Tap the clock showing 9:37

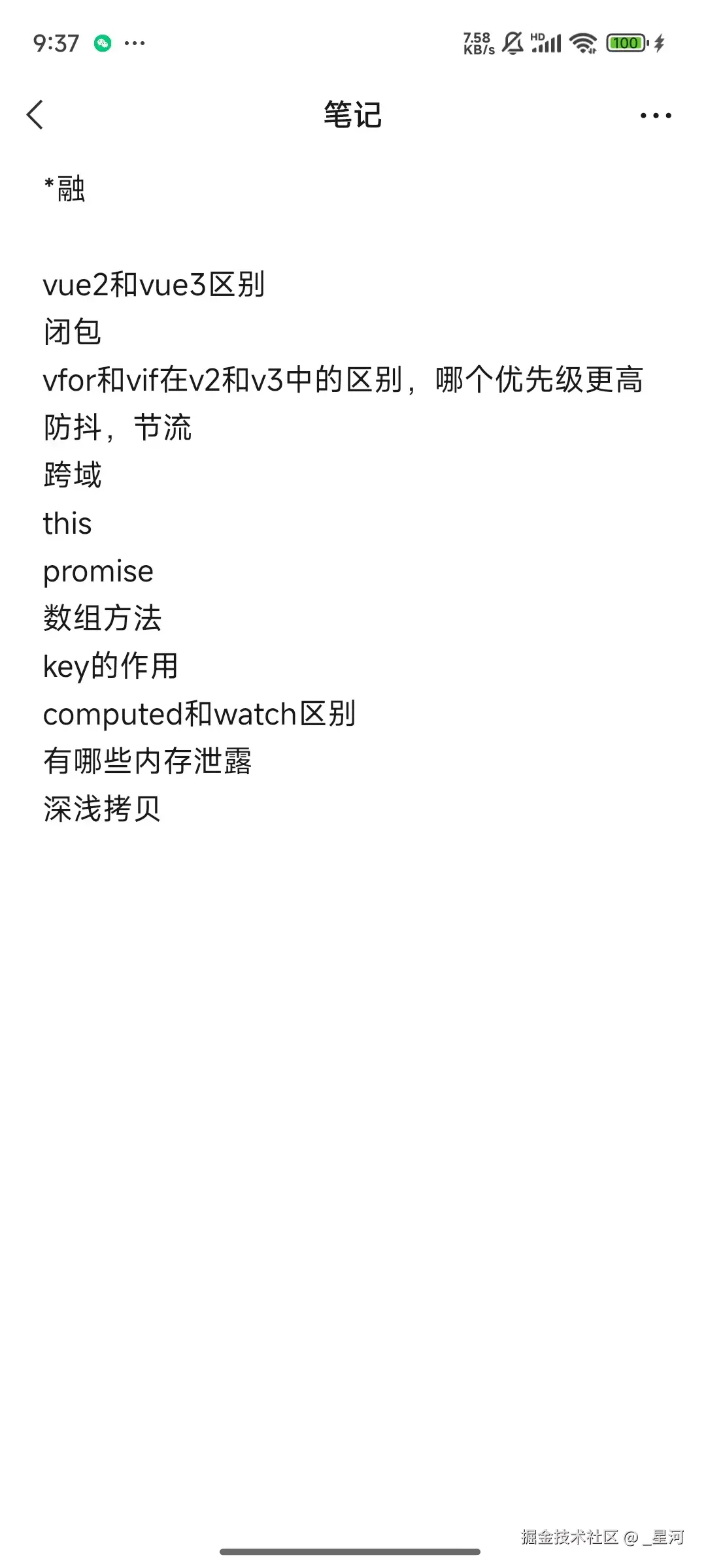point(57,44)
